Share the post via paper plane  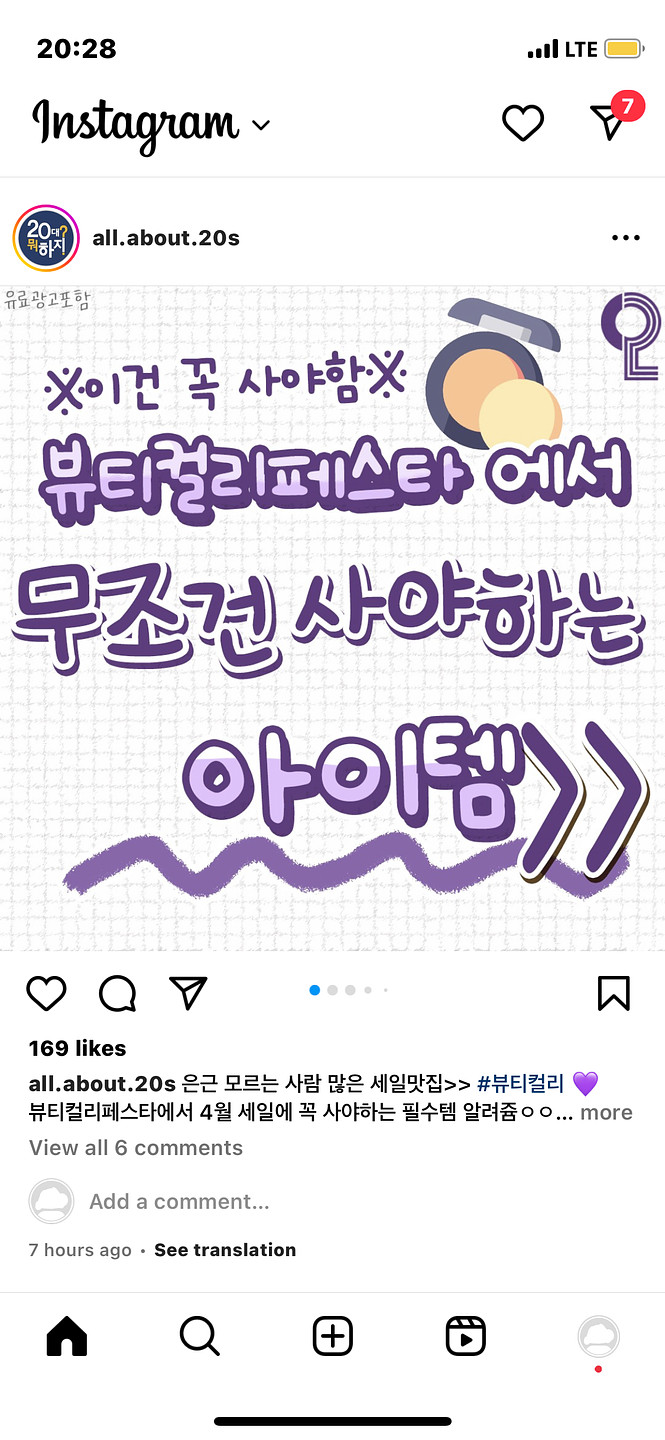[188, 992]
